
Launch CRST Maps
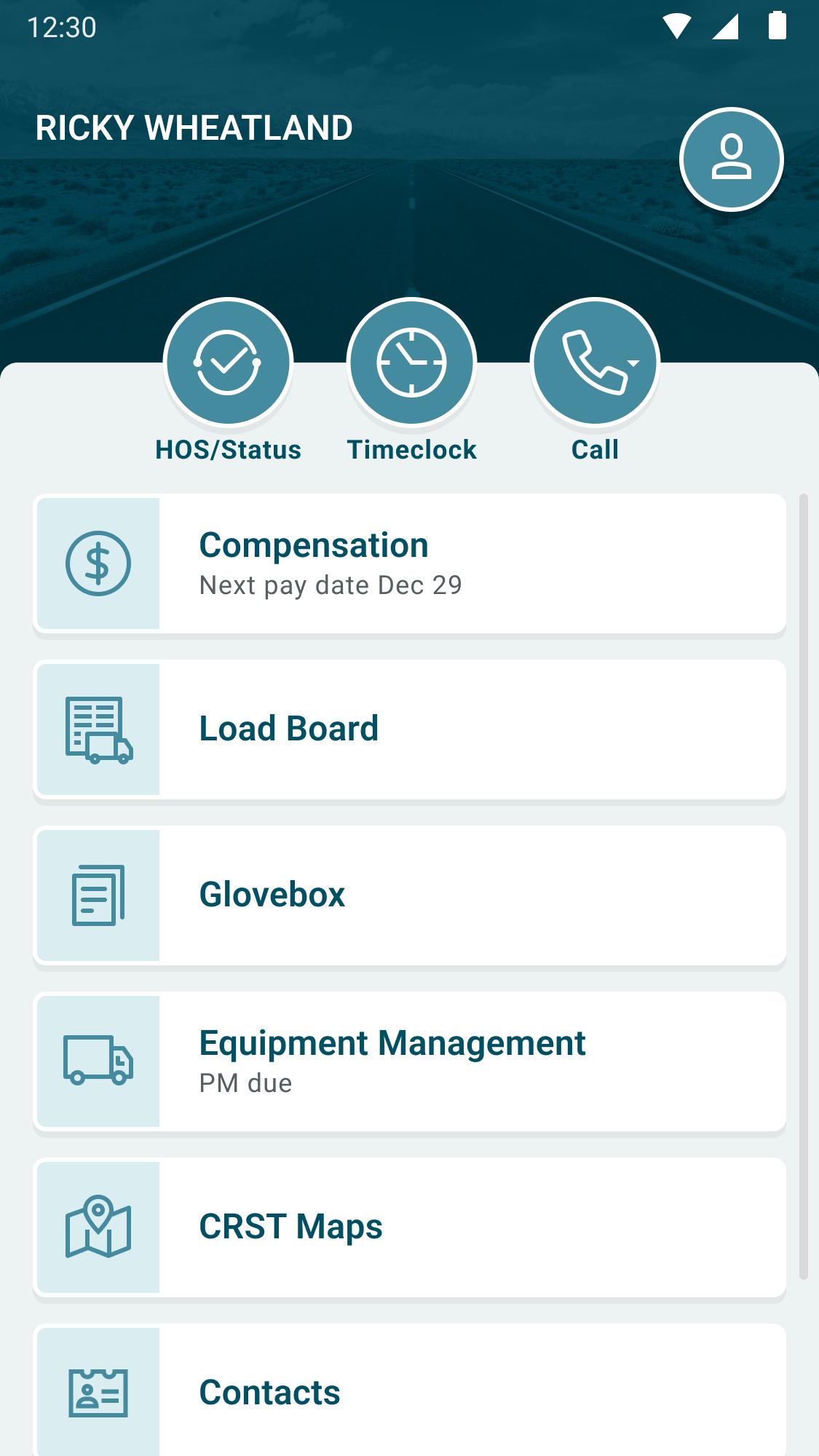pyautogui.click(x=410, y=1227)
